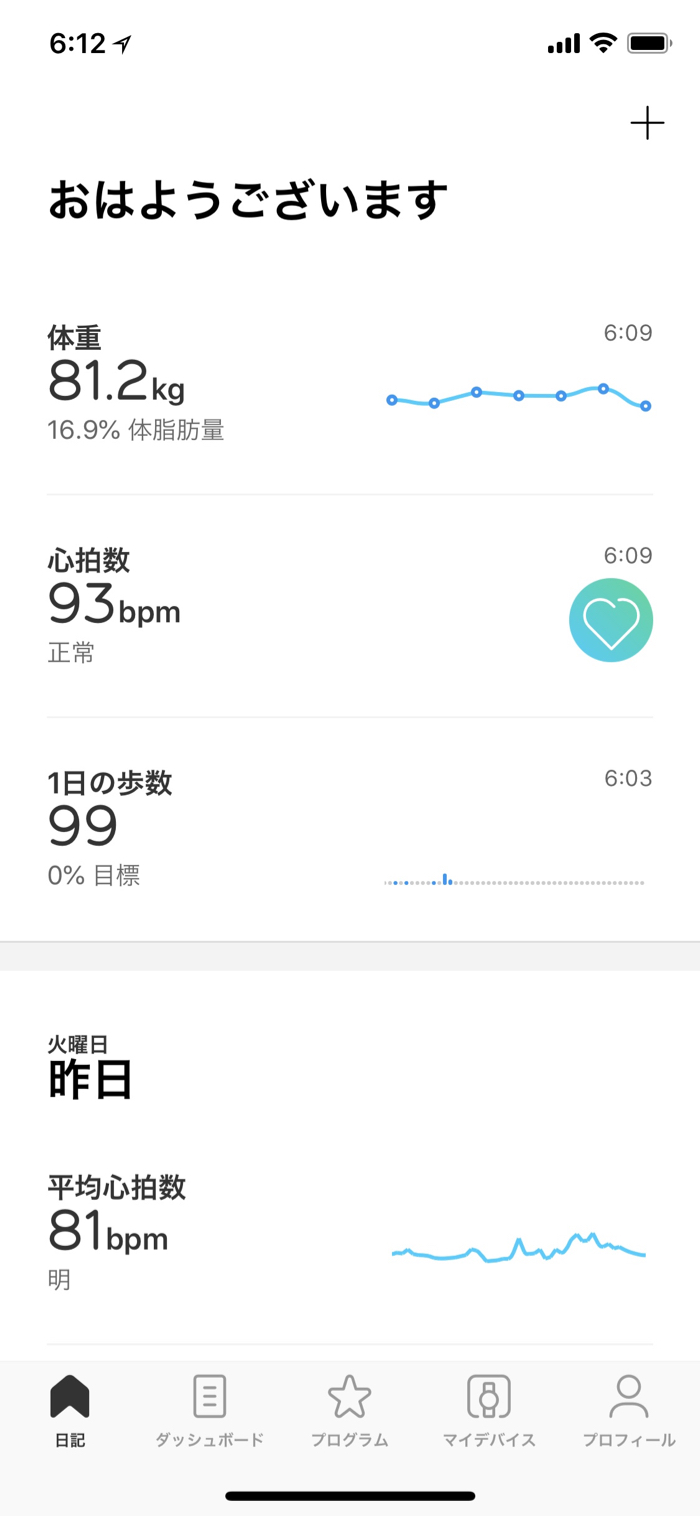Switch to the プロフィール tab
Viewport: 700px width, 1516px height.
click(x=629, y=1412)
